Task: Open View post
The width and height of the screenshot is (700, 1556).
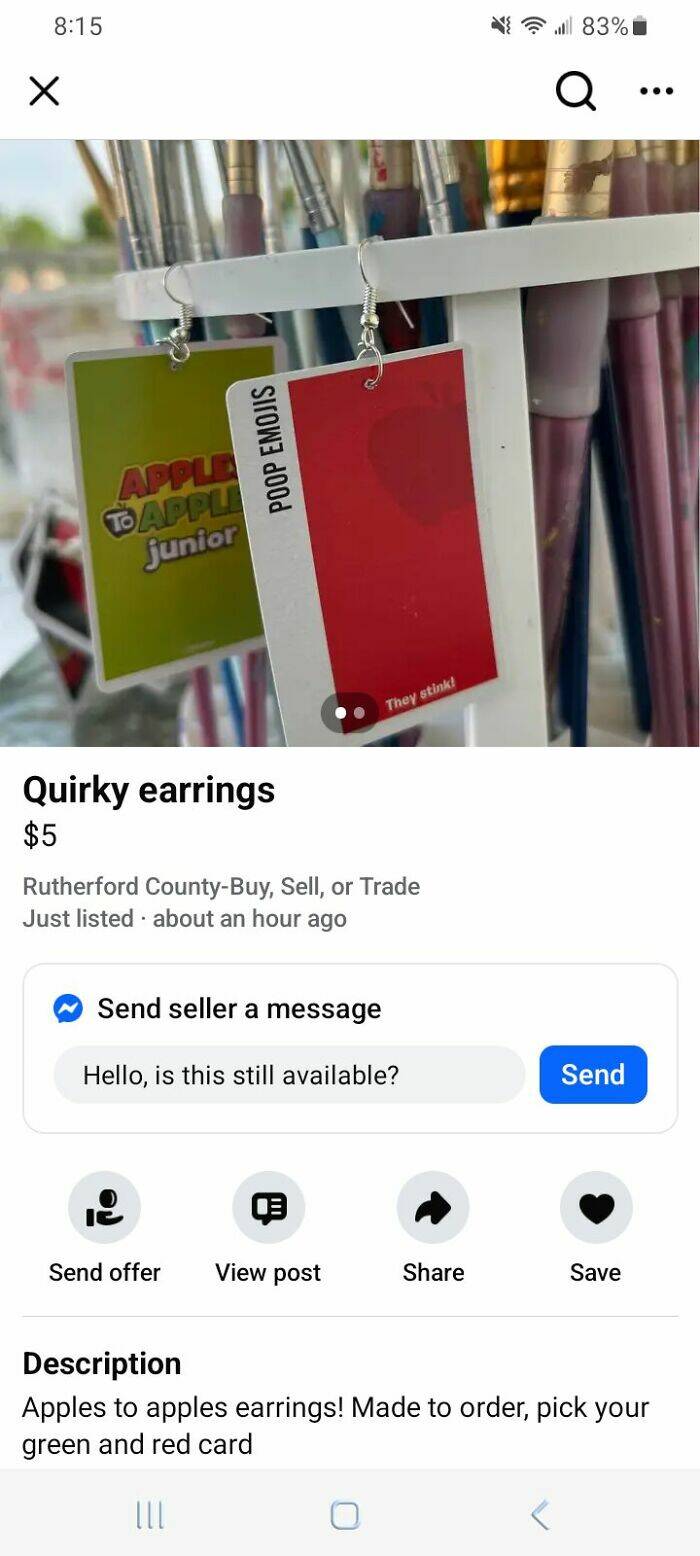Action: coord(268,1208)
